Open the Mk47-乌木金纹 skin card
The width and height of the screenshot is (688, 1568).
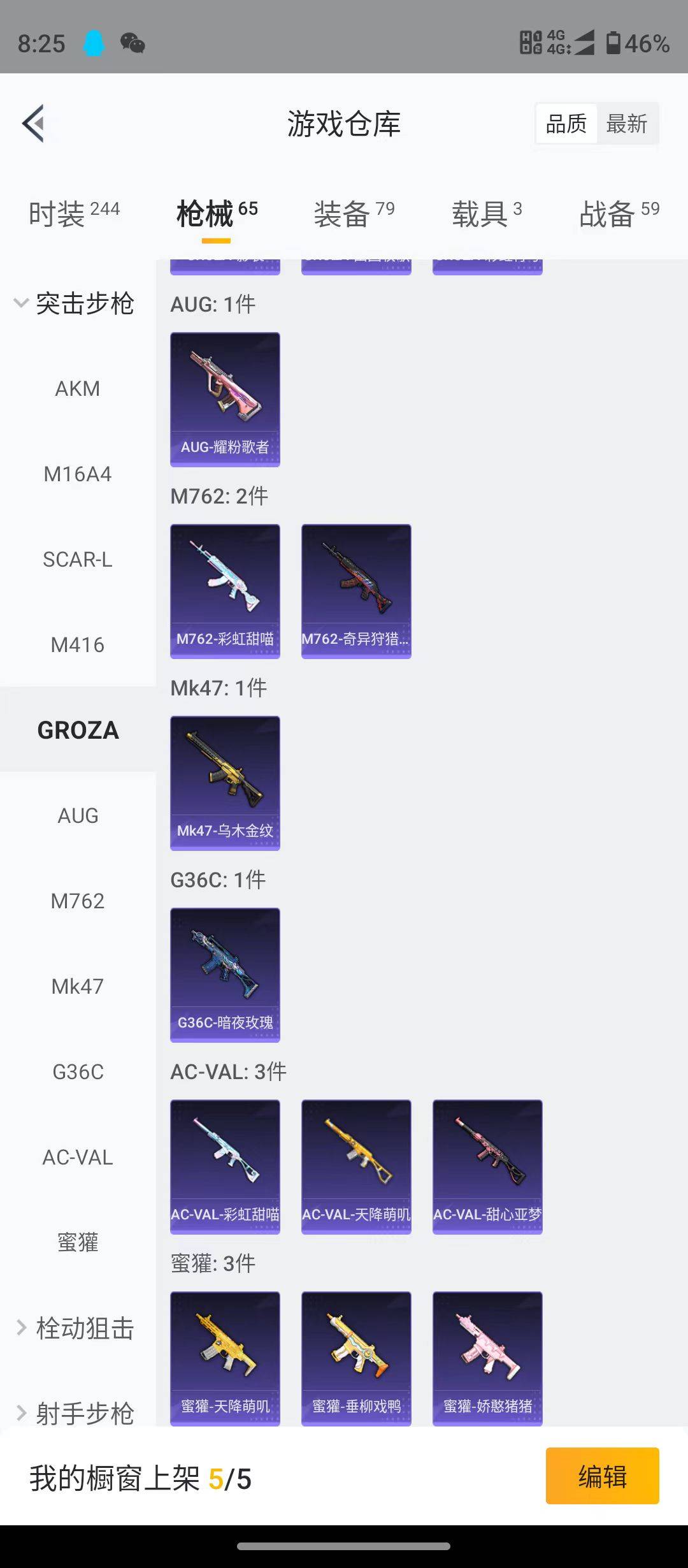pyautogui.click(x=225, y=783)
